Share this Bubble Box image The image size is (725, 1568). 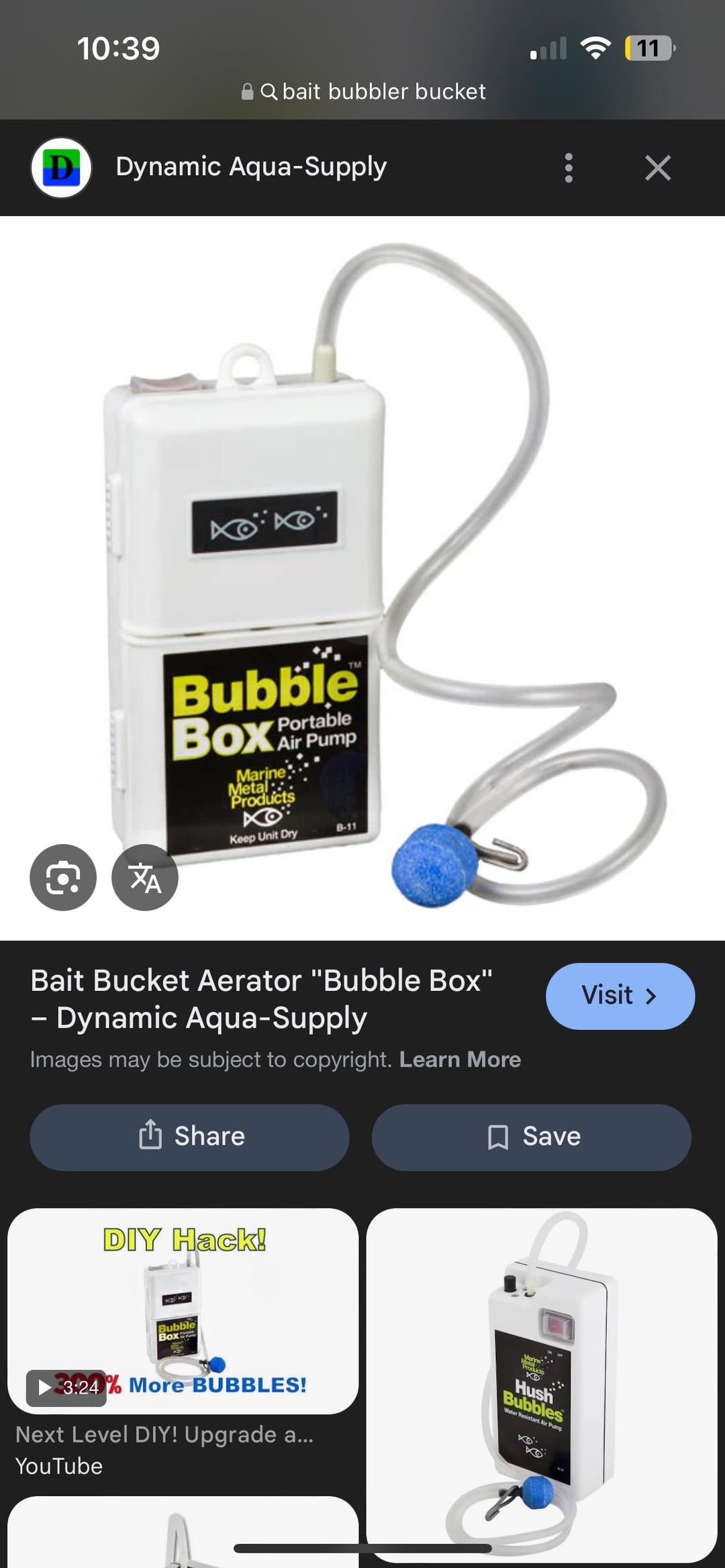pyautogui.click(x=189, y=1137)
